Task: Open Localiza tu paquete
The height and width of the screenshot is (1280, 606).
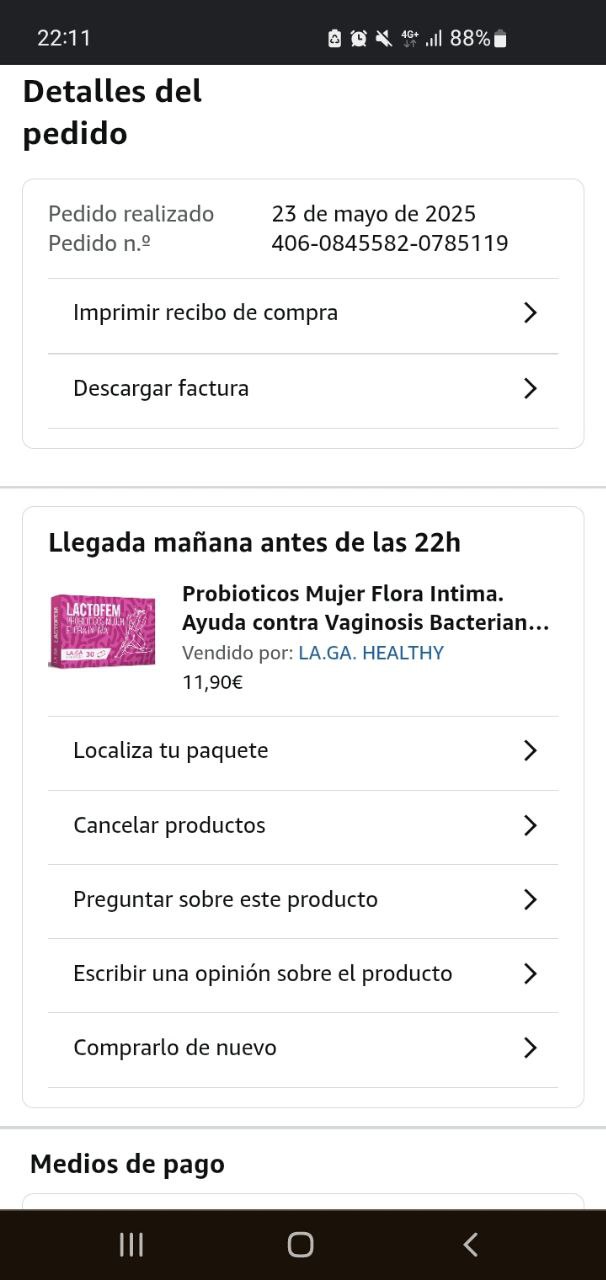Action: pyautogui.click(x=303, y=751)
